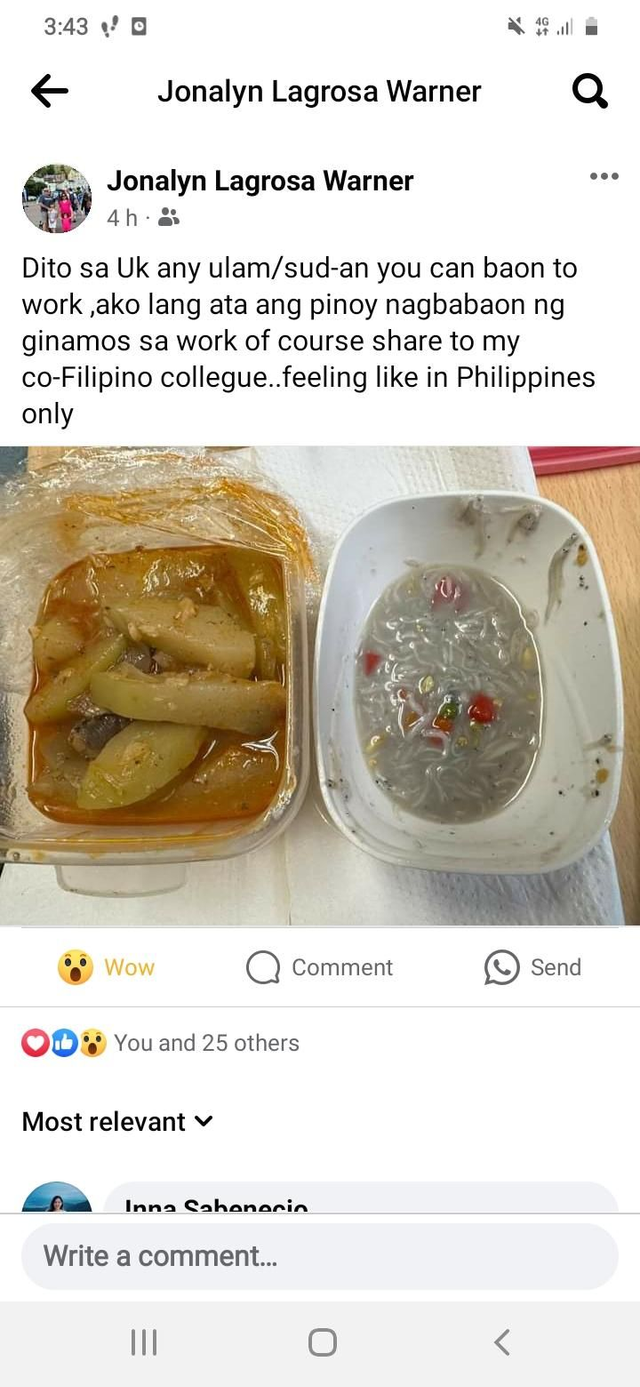This screenshot has width=640, height=1387.
Task: Change the Wow reaction on this post
Action: click(x=106, y=967)
